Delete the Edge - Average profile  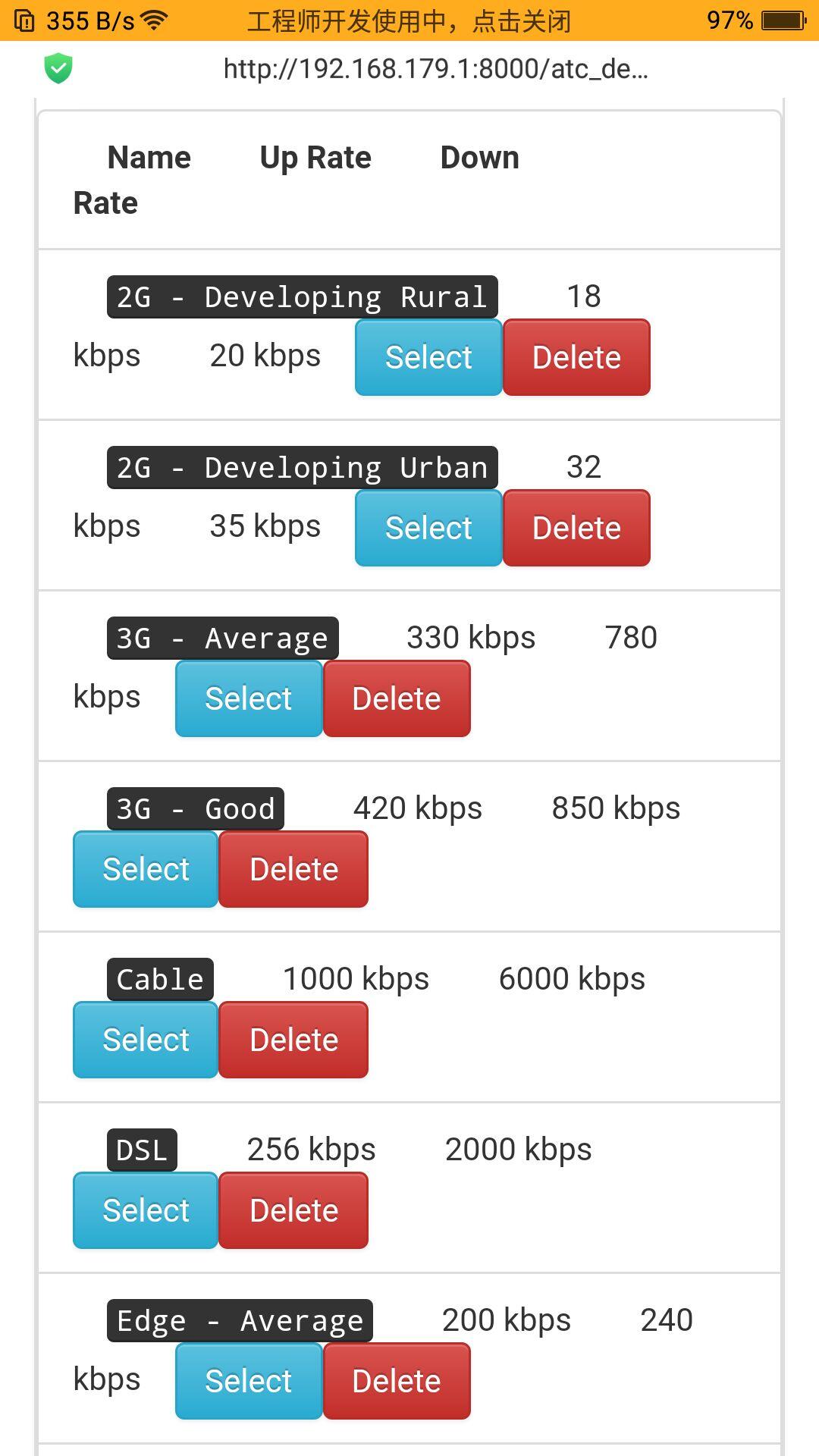click(397, 1381)
